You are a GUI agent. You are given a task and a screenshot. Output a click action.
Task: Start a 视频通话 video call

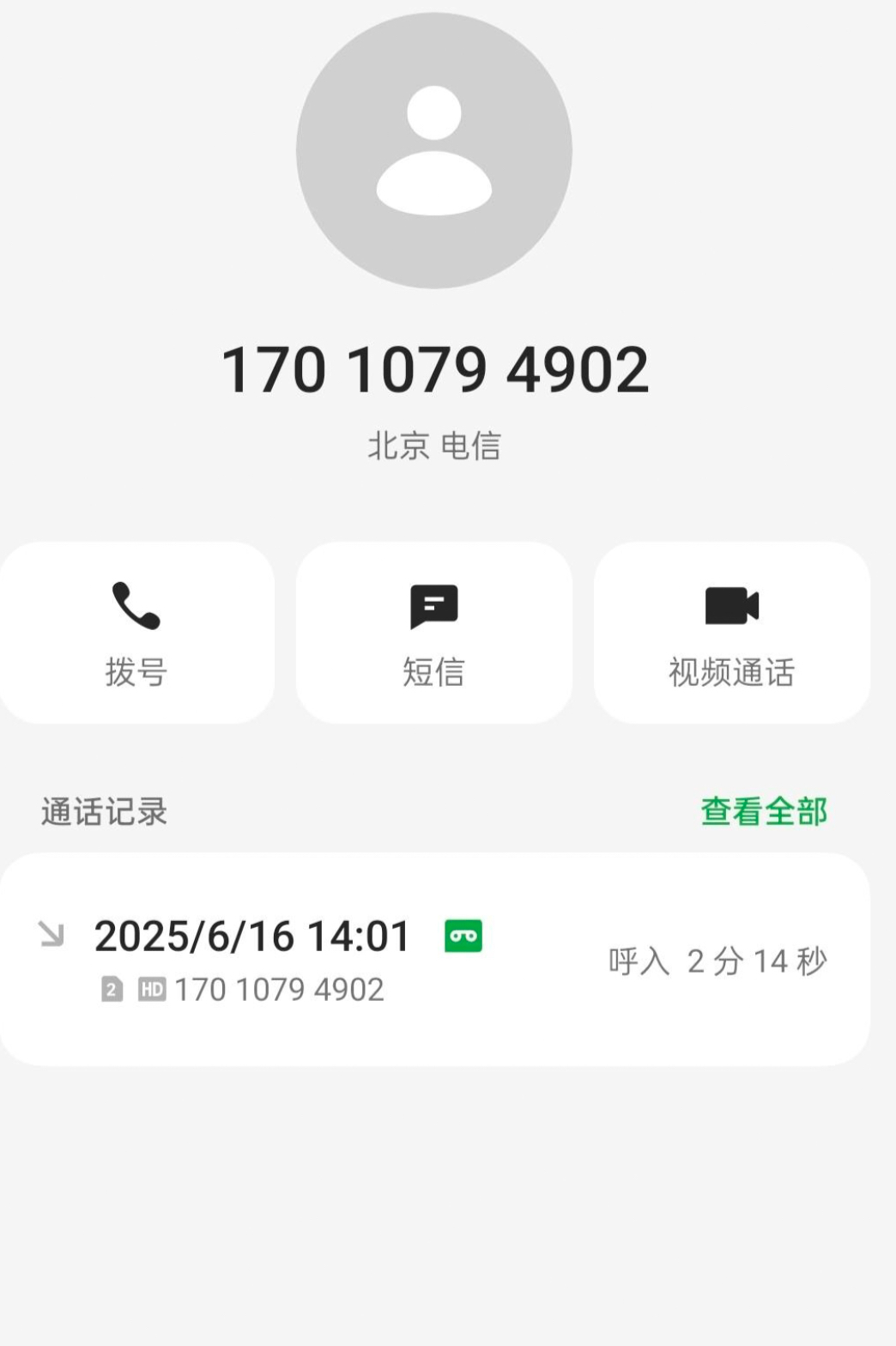(x=731, y=633)
